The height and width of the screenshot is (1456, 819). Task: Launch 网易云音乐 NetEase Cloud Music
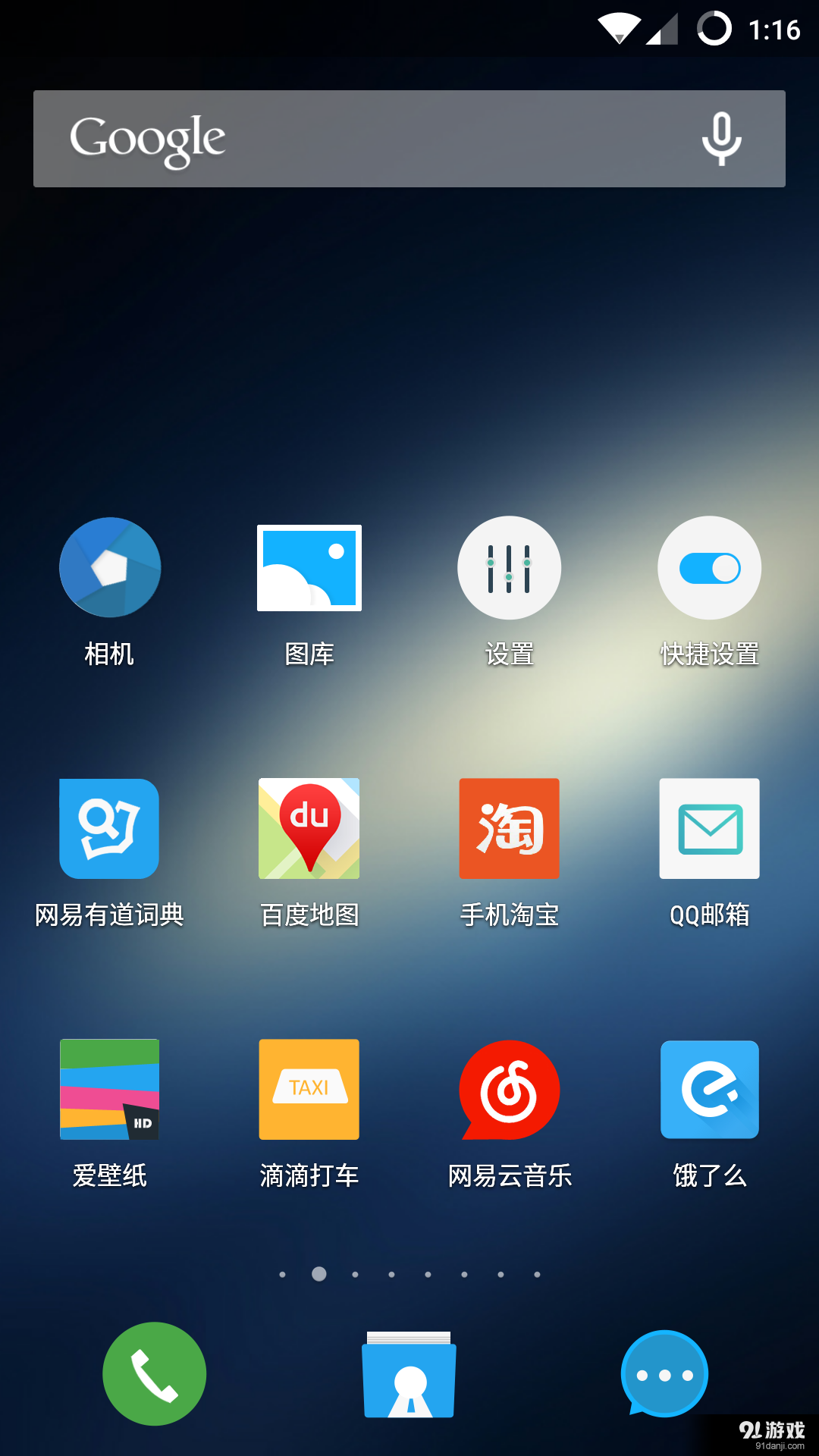point(509,1090)
